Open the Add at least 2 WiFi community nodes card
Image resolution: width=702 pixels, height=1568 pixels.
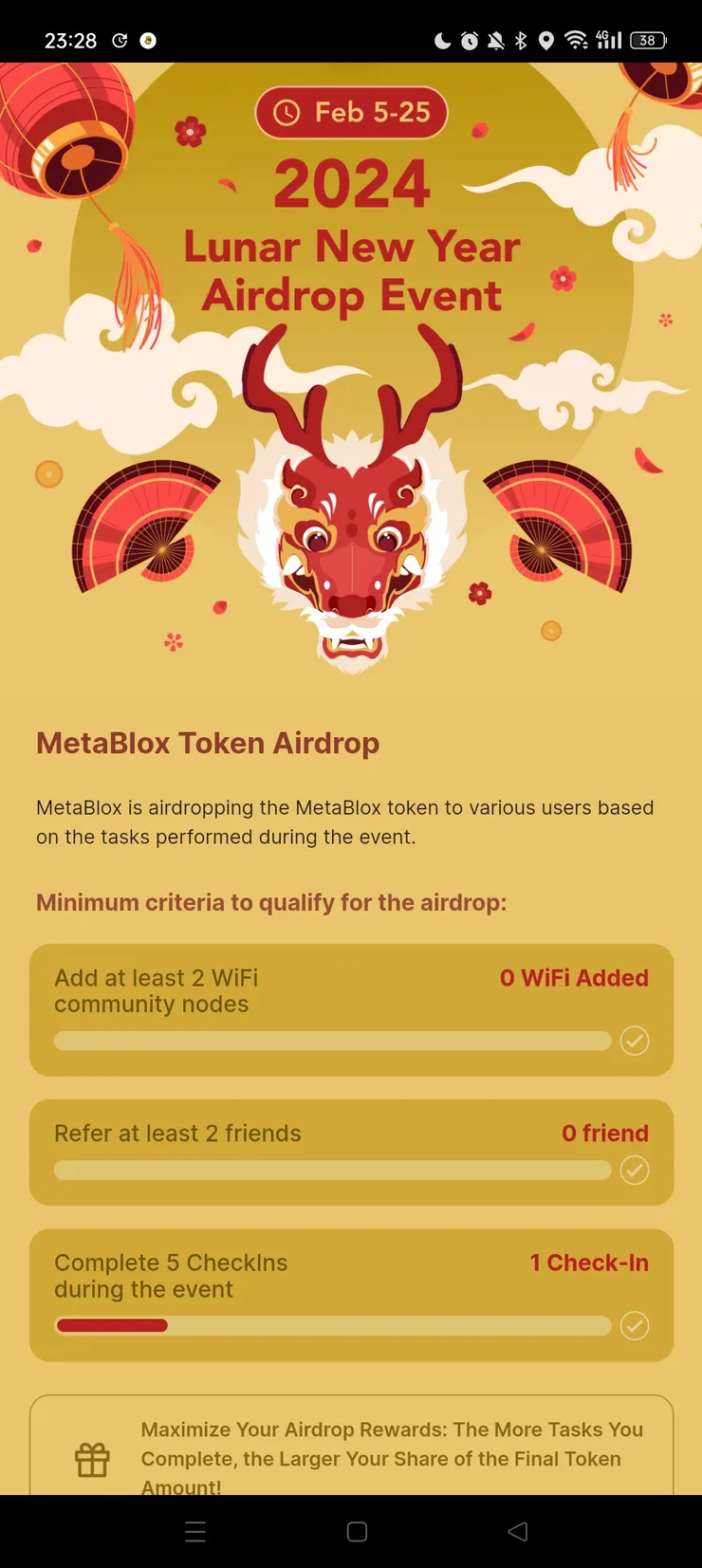(351, 1009)
